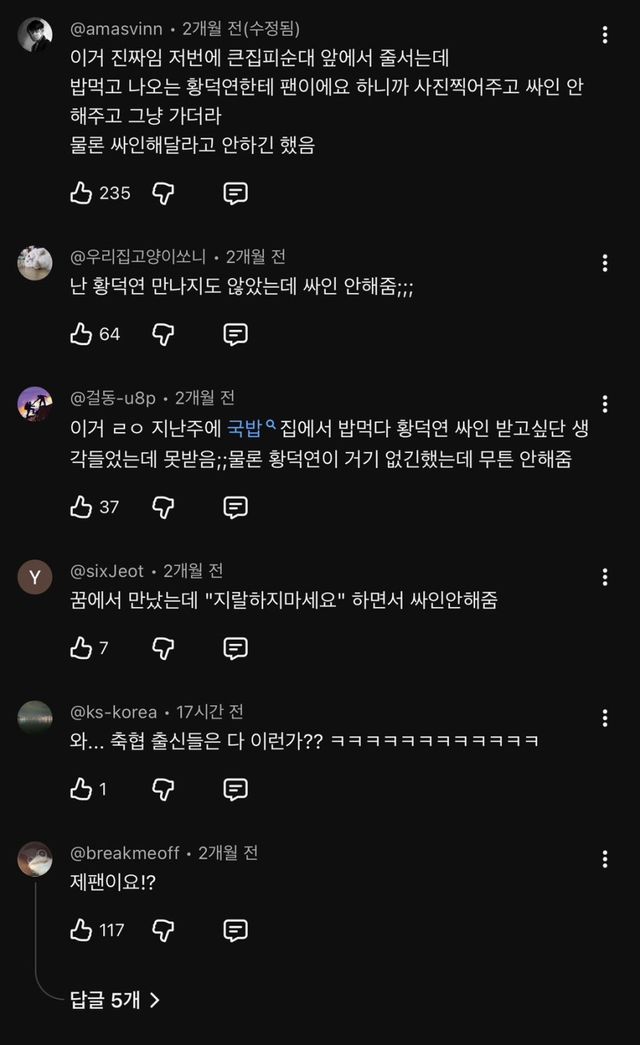Viewport: 640px width, 1045px height.
Task: Expand 답글 5개 replies
Action: click(x=115, y=1000)
